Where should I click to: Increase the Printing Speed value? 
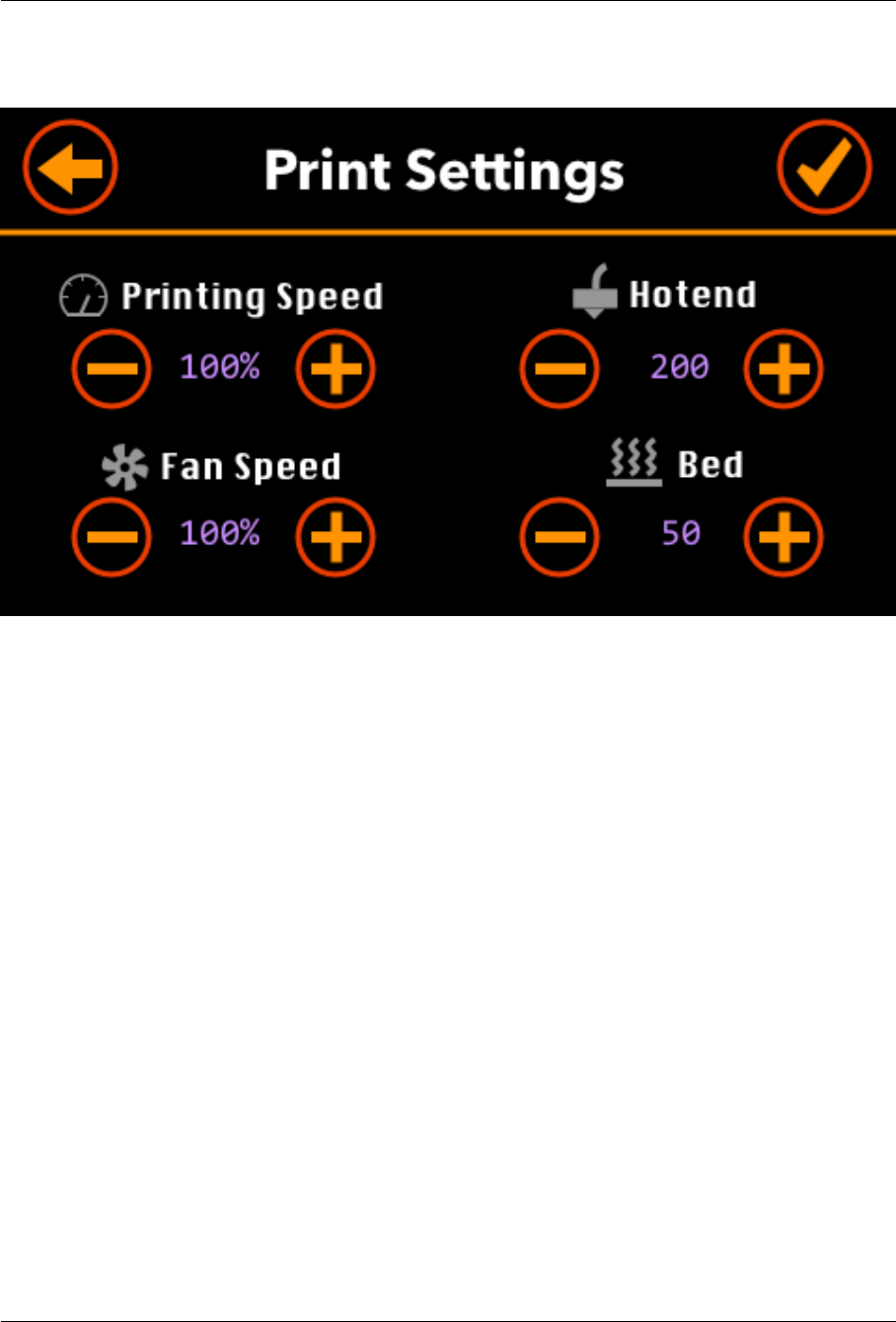click(x=336, y=369)
